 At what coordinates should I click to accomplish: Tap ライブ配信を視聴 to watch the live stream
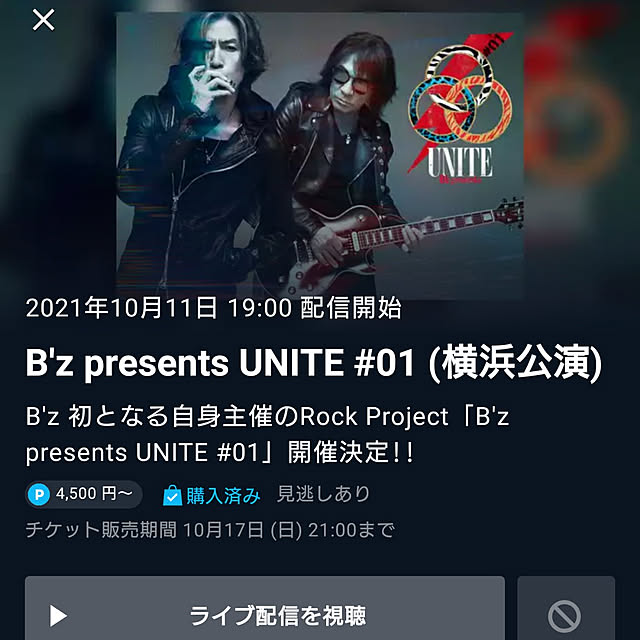[264, 612]
